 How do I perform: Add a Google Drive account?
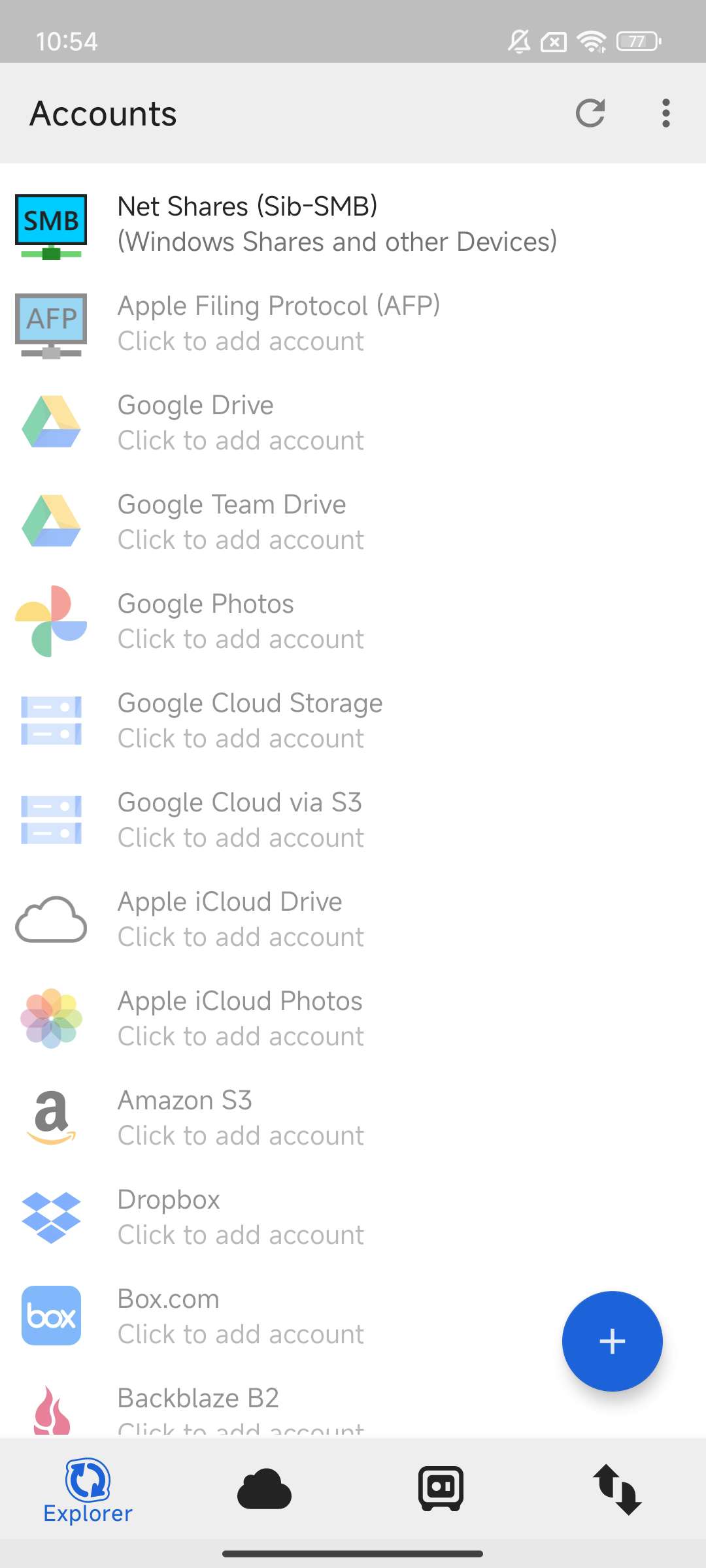pyautogui.click(x=241, y=423)
